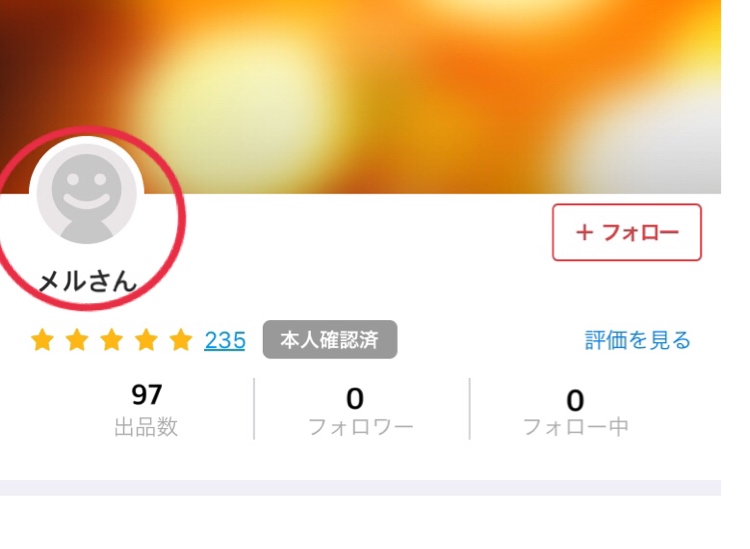This screenshot has height=549, width=750.
Task: View the 97 listed items
Action: [146, 409]
